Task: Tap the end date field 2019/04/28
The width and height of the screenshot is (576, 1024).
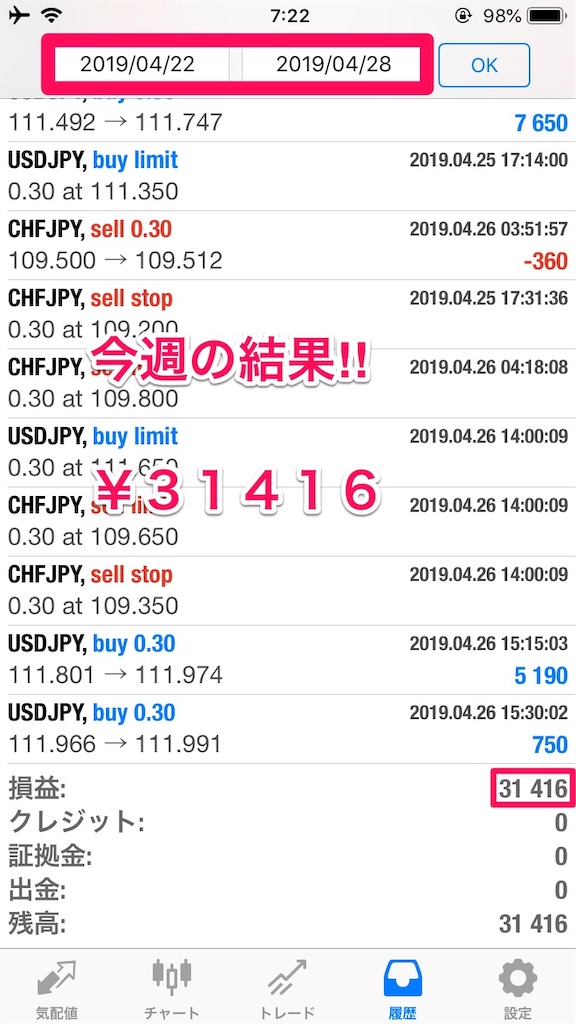Action: tap(333, 65)
